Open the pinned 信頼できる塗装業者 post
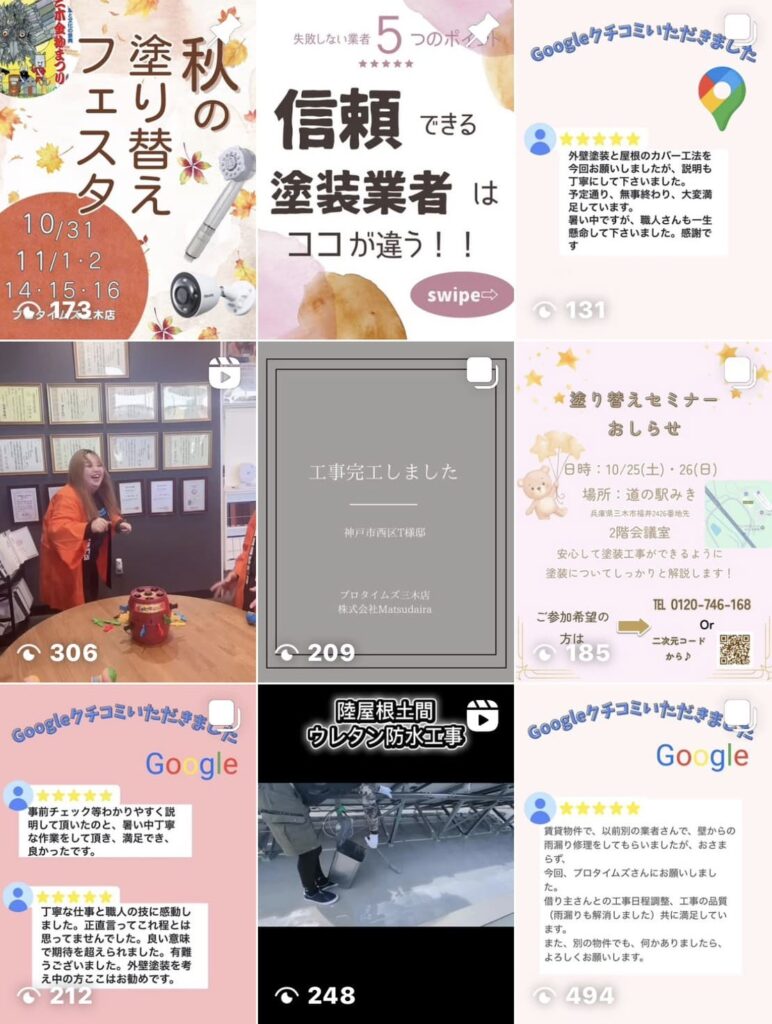The height and width of the screenshot is (1024, 772). 386,170
